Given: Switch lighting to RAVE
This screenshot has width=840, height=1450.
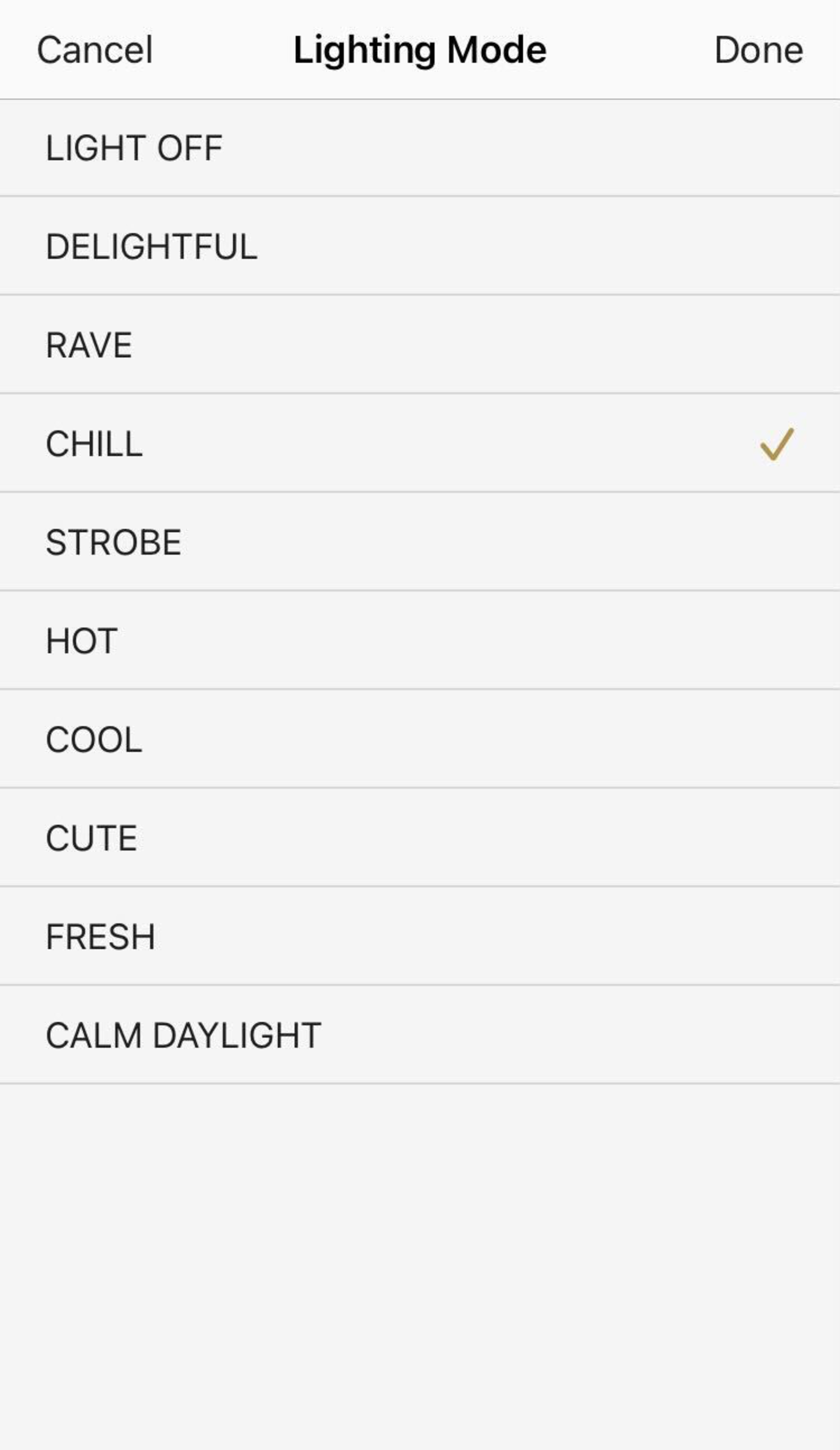Looking at the screenshot, I should 89,345.
